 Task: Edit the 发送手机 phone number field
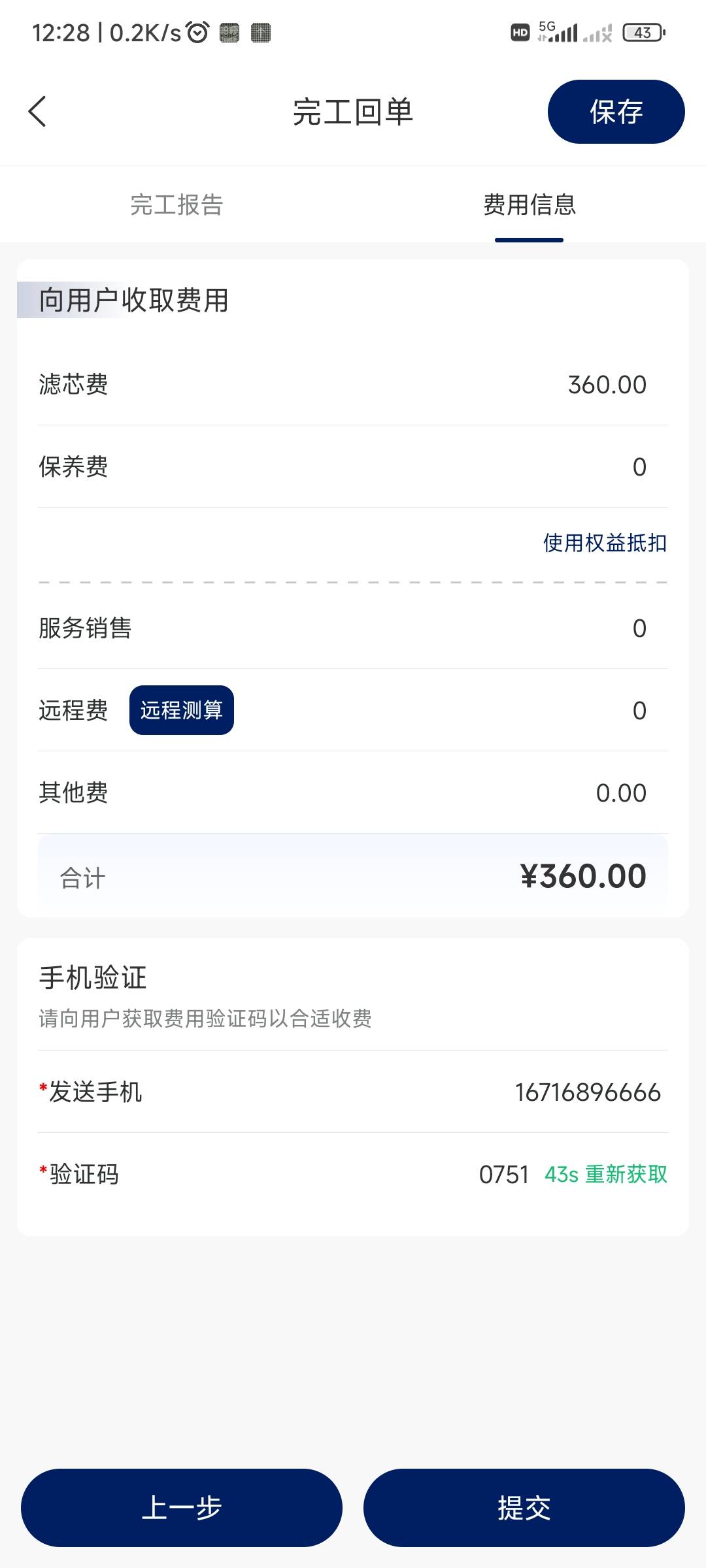point(587,1092)
